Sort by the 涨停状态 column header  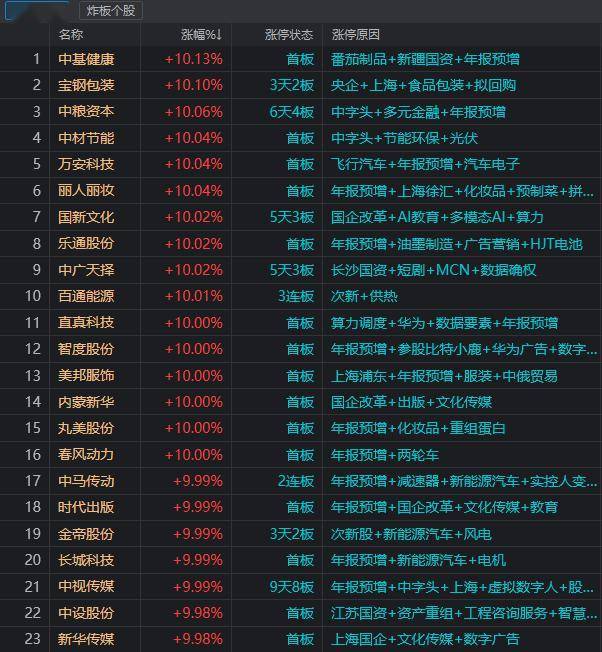click(289, 35)
